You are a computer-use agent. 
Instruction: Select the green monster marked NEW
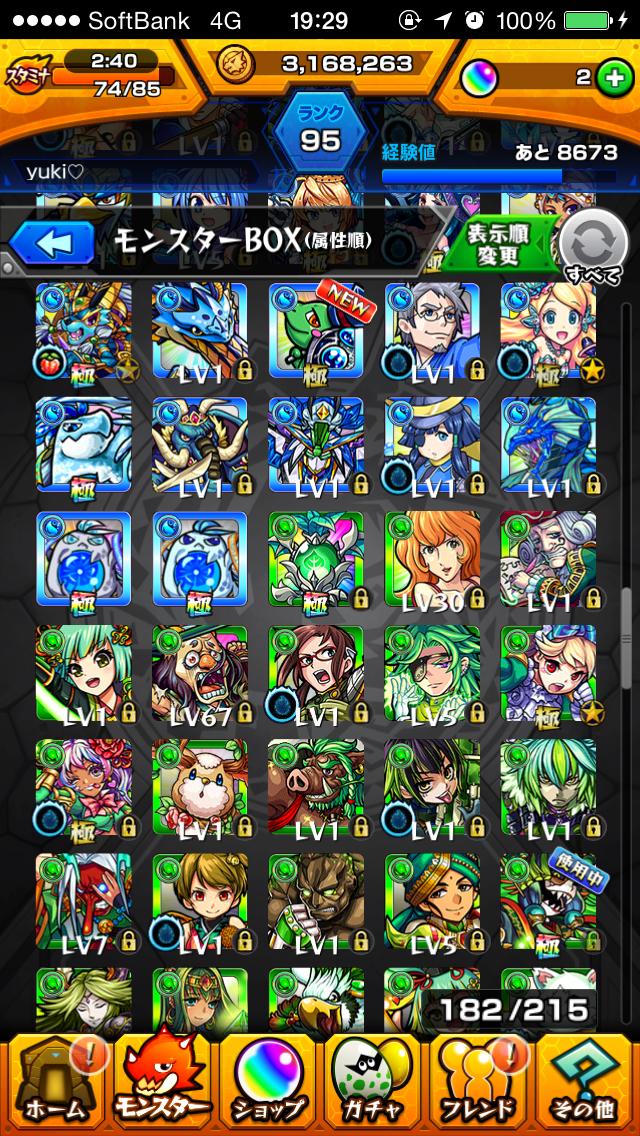click(315, 330)
